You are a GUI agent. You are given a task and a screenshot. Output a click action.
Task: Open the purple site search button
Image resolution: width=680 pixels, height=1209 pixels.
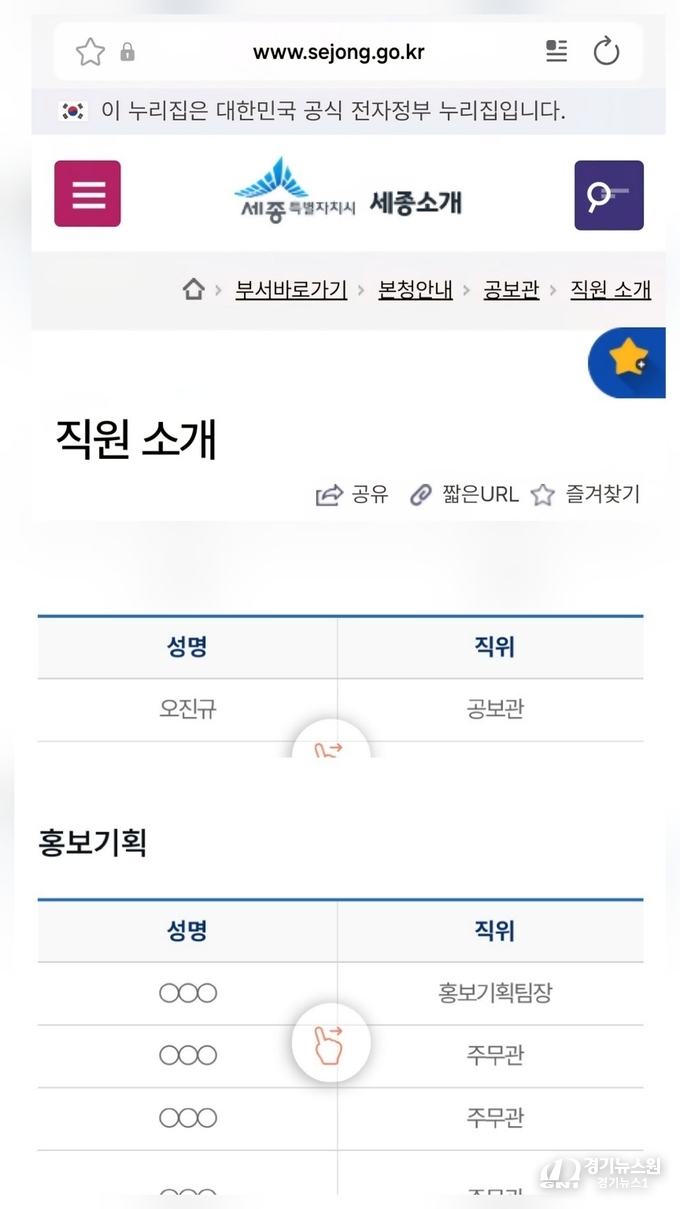609,195
